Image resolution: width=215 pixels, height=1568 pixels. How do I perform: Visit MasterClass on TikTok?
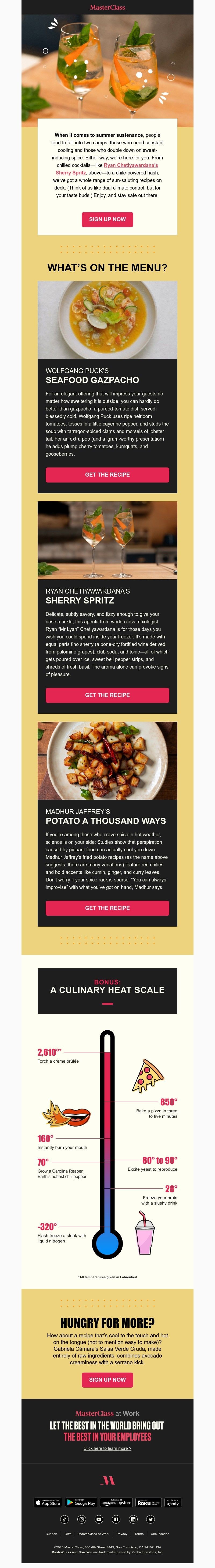click(x=64, y=1519)
